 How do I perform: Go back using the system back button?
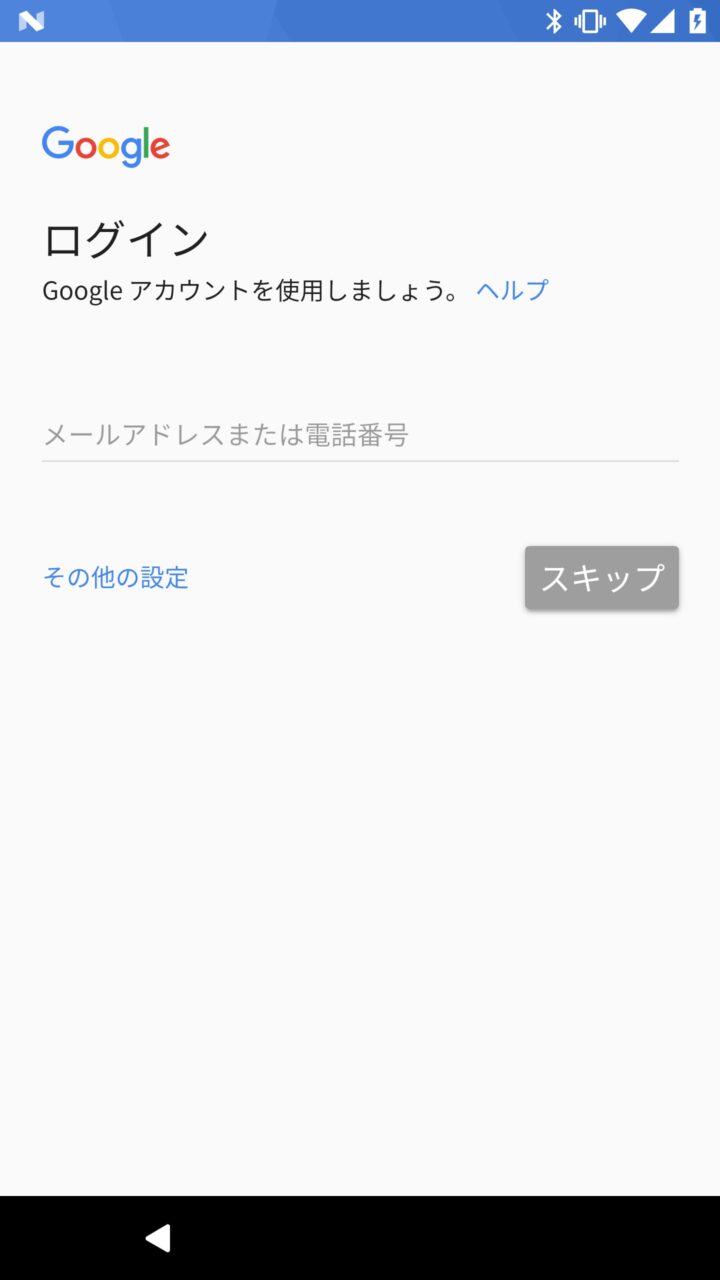pos(158,1238)
